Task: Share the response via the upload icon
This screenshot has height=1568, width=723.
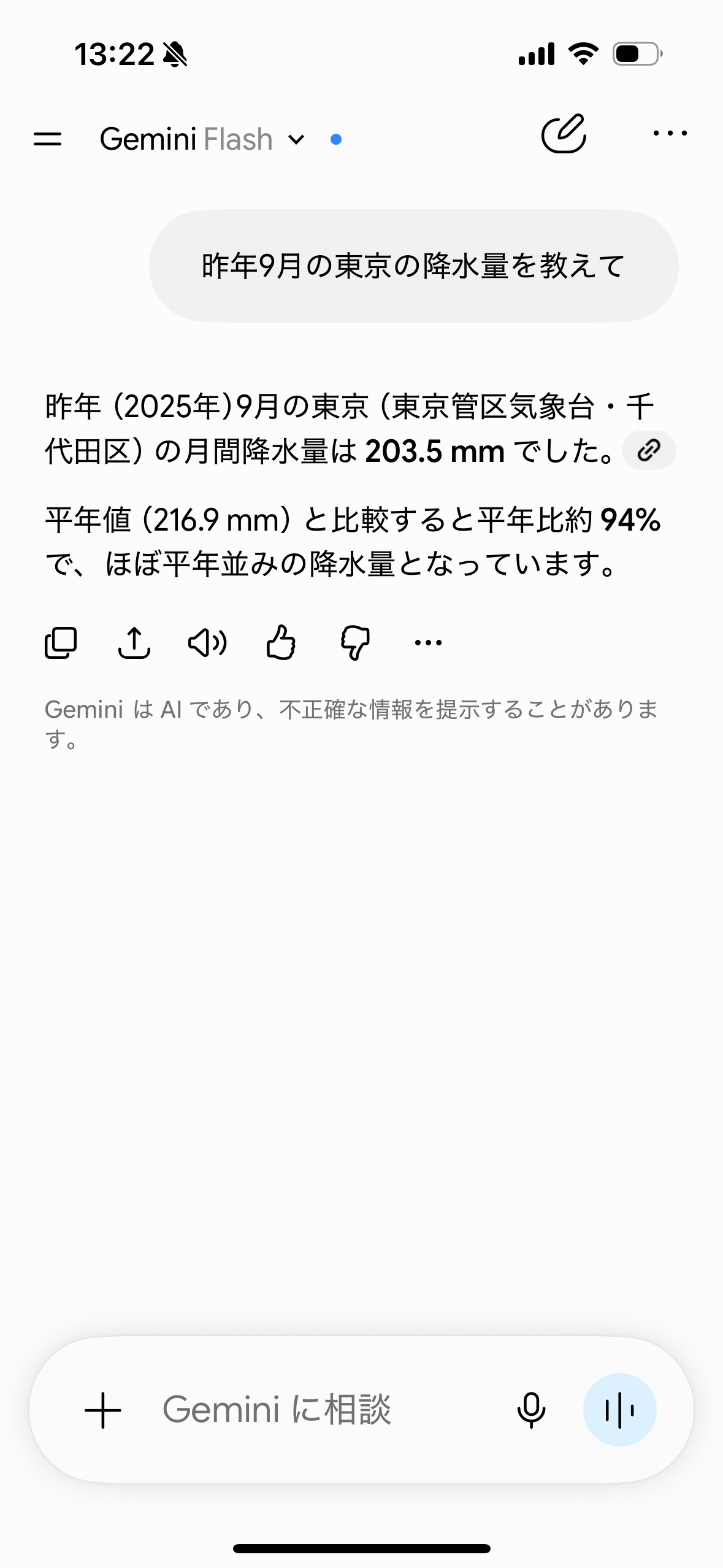Action: (x=134, y=642)
